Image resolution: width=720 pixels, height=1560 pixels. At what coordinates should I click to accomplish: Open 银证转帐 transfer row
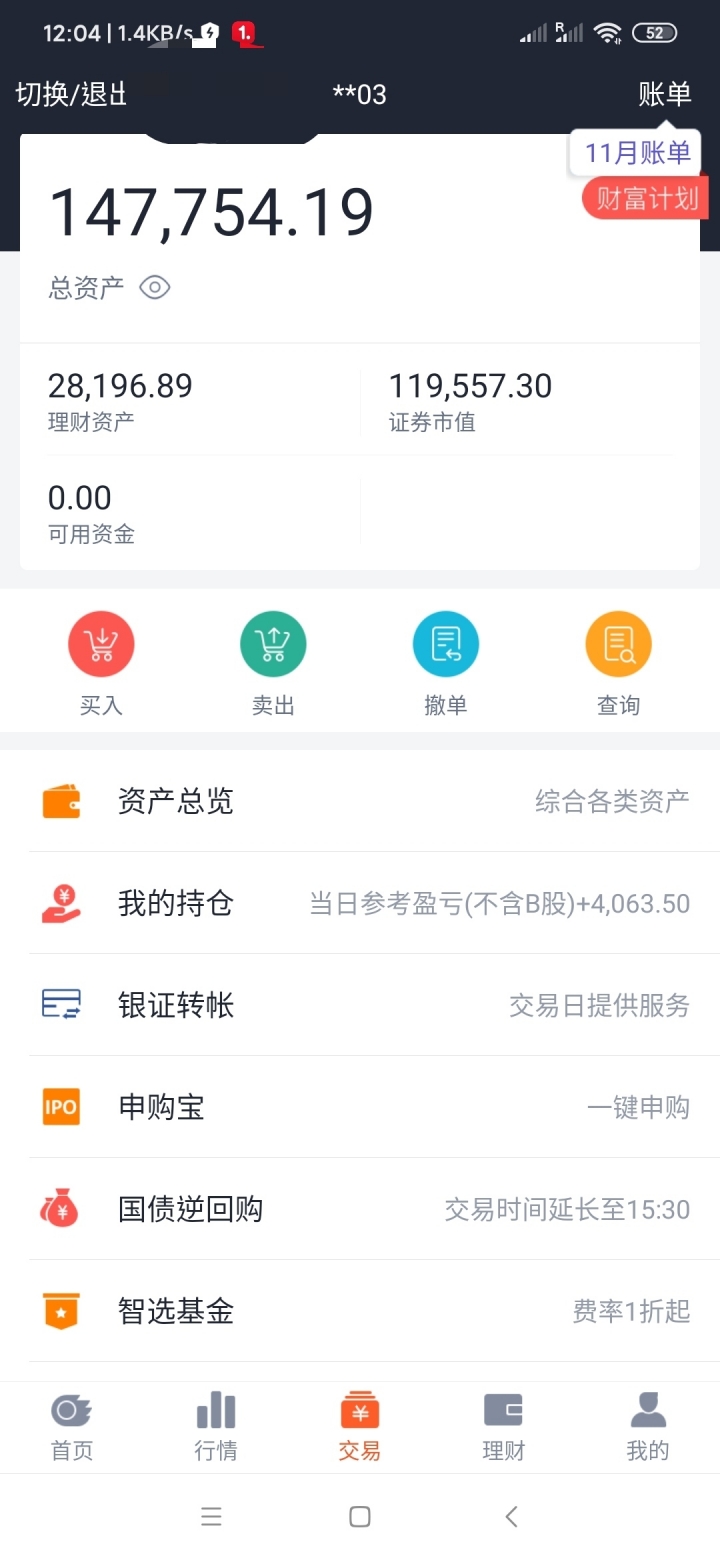point(360,1005)
